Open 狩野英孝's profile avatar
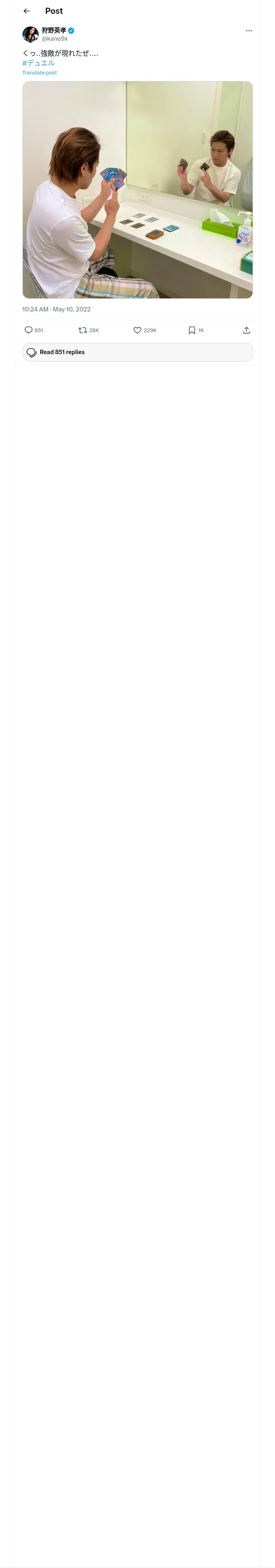275x1568 pixels. click(x=31, y=34)
